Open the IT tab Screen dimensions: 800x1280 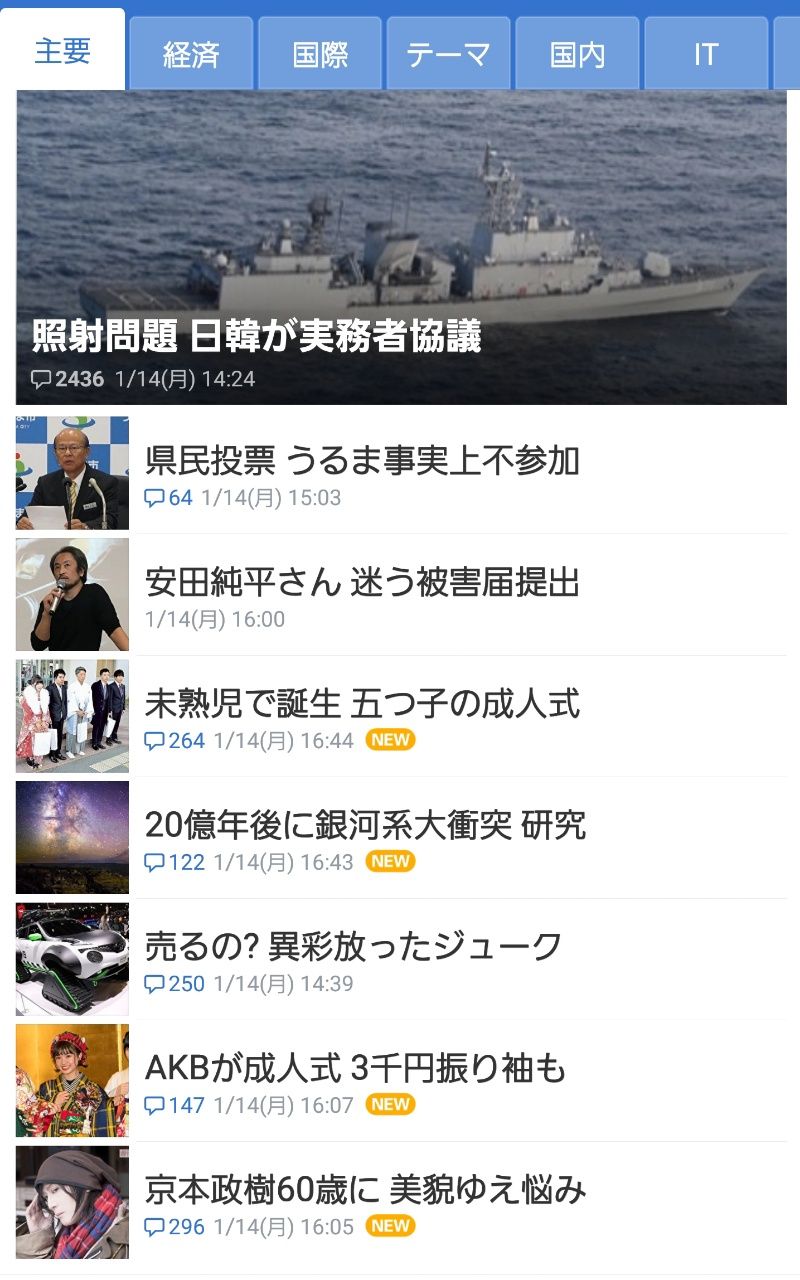tap(706, 53)
